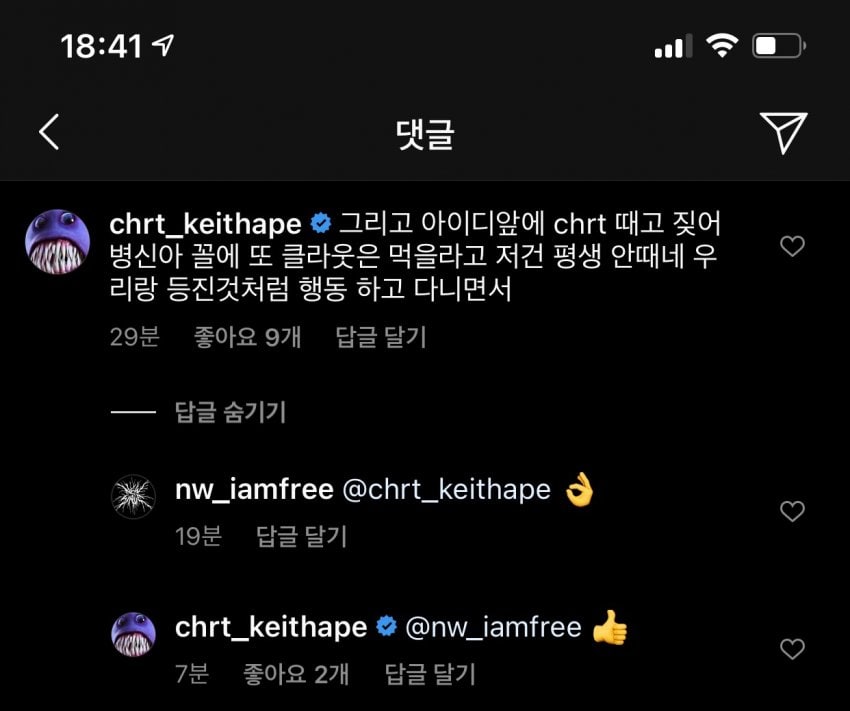Open chrt_keithape's avatar beside the 29분 comment
The width and height of the screenshot is (850, 711).
click(x=57, y=242)
